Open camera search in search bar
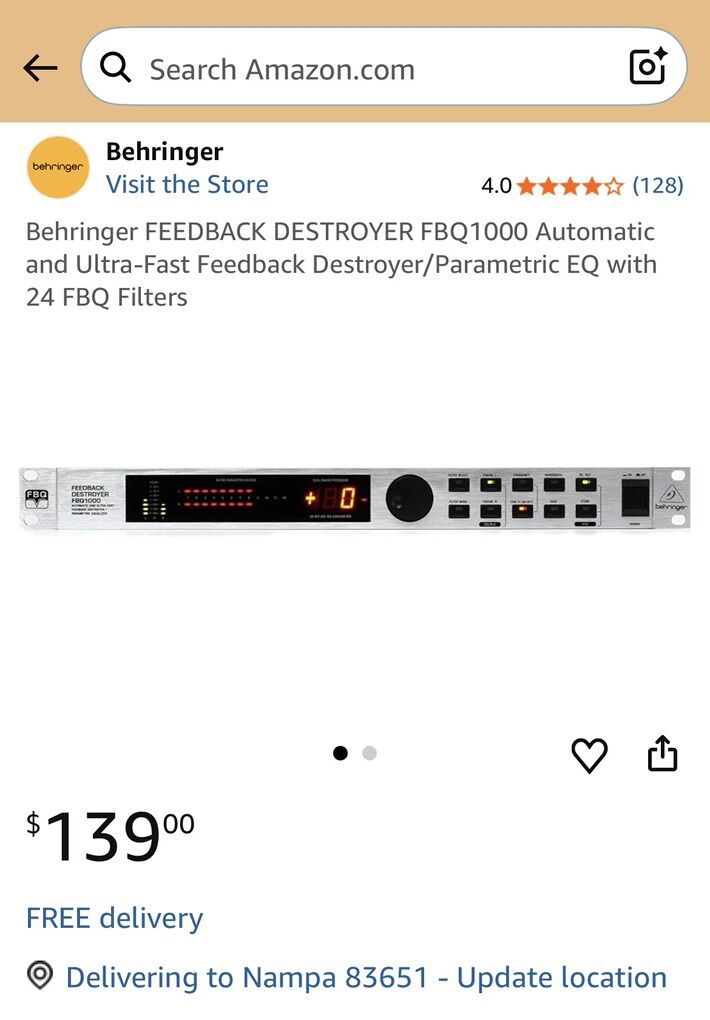The height and width of the screenshot is (1020, 710). click(647, 68)
